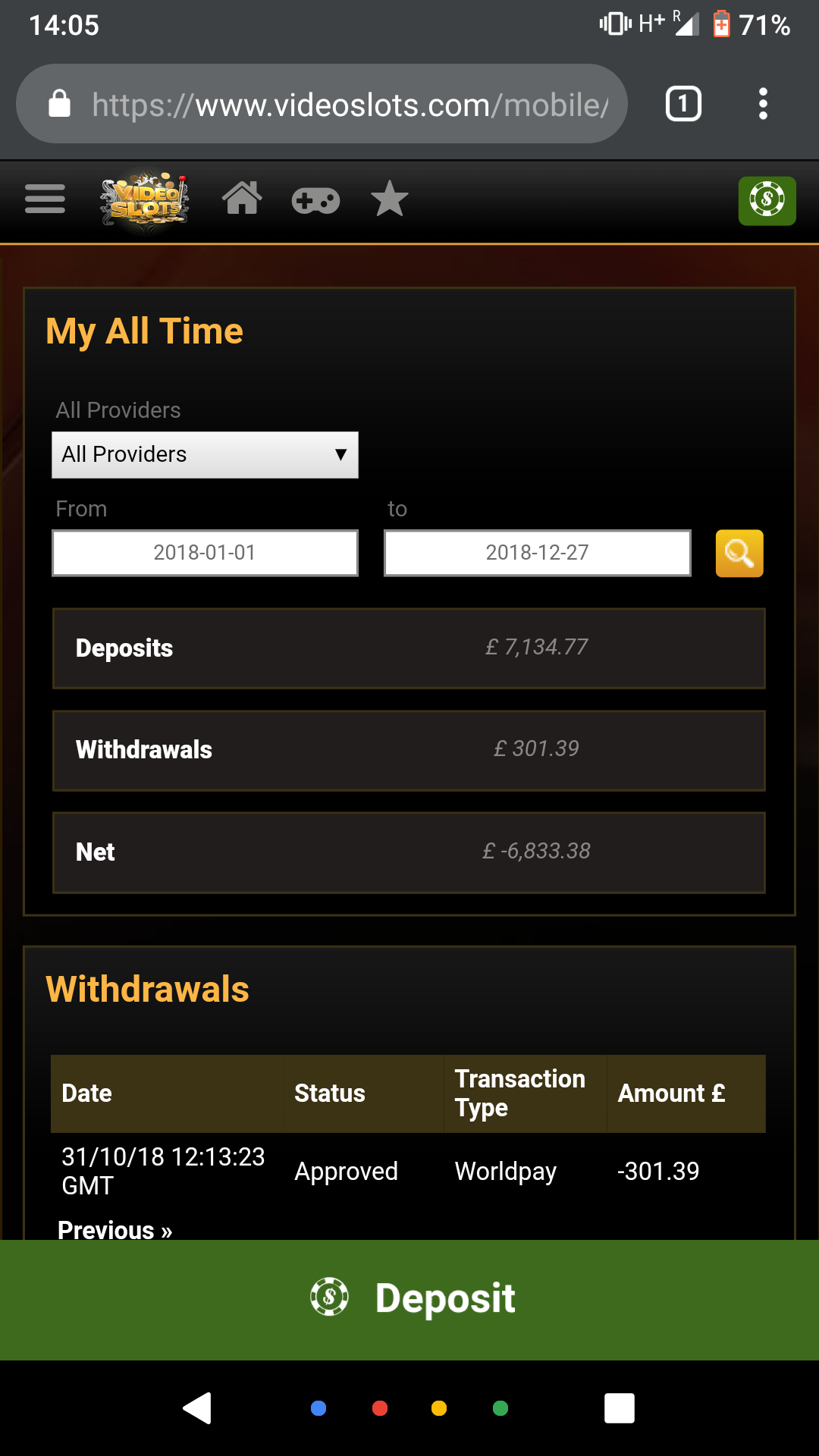Tap the green cashier chip icon
The width and height of the screenshot is (819, 1456).
click(767, 200)
